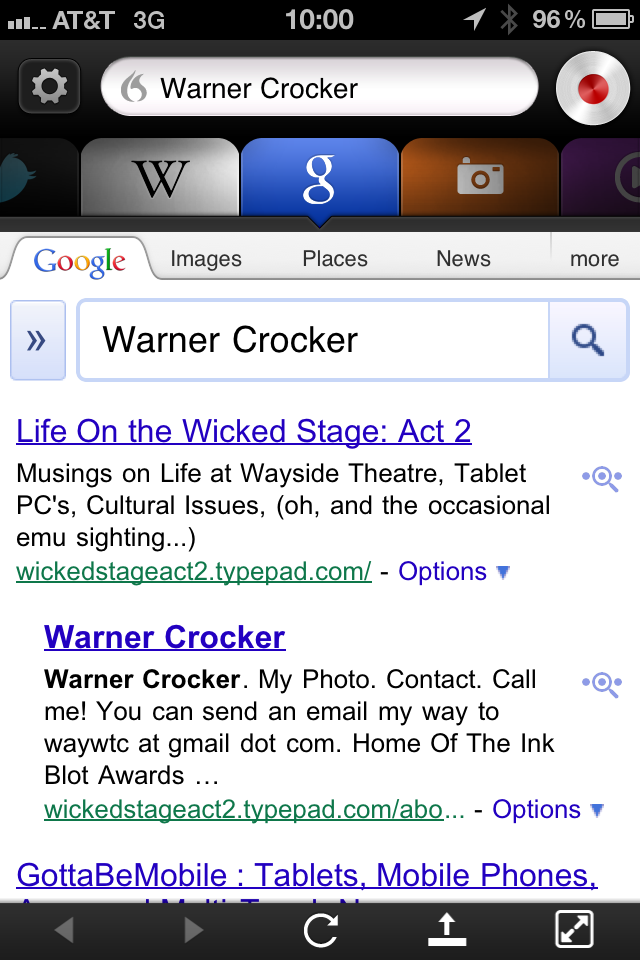
Task: Expand the double-arrow side panel
Action: tap(38, 340)
